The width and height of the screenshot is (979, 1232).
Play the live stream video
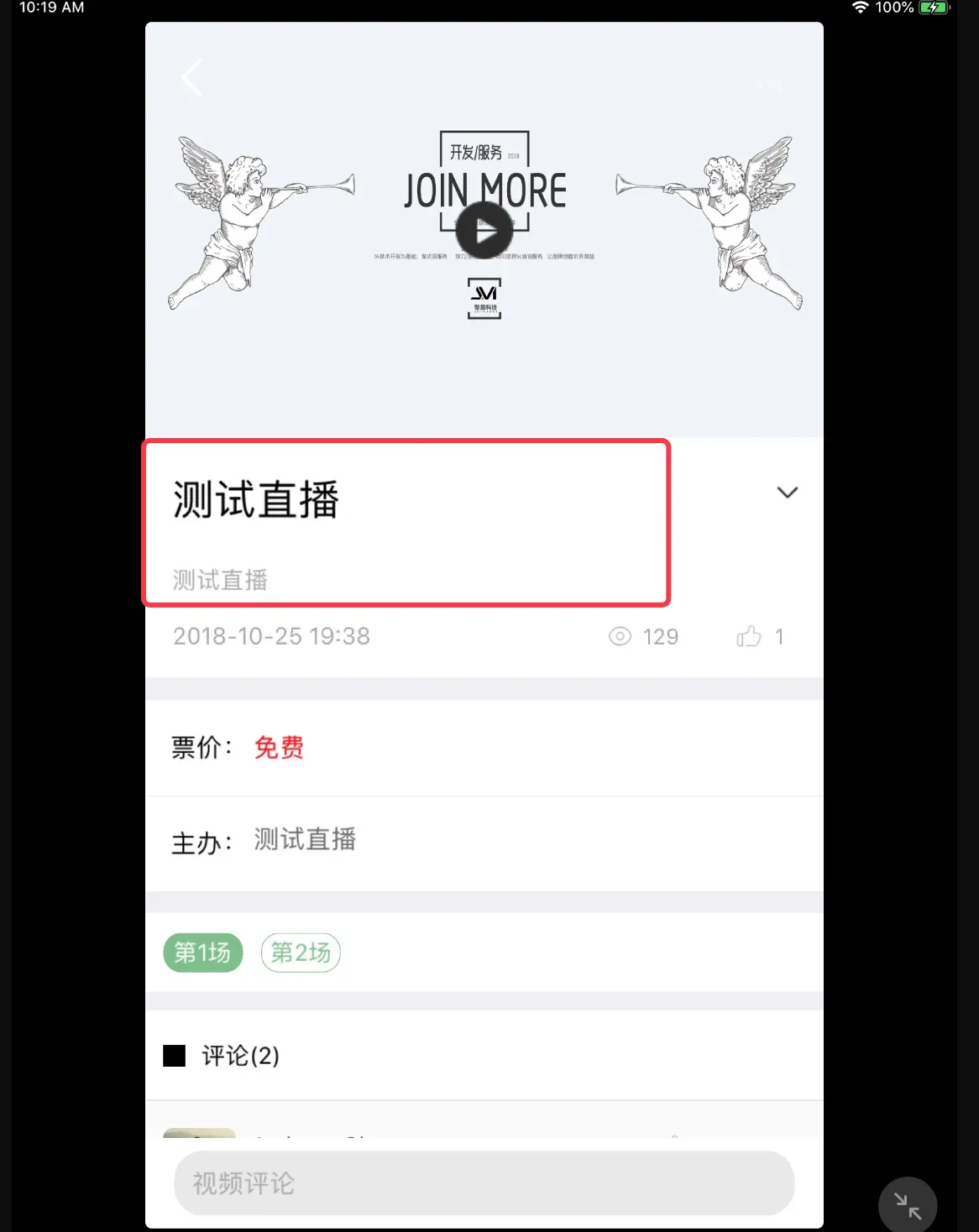484,231
